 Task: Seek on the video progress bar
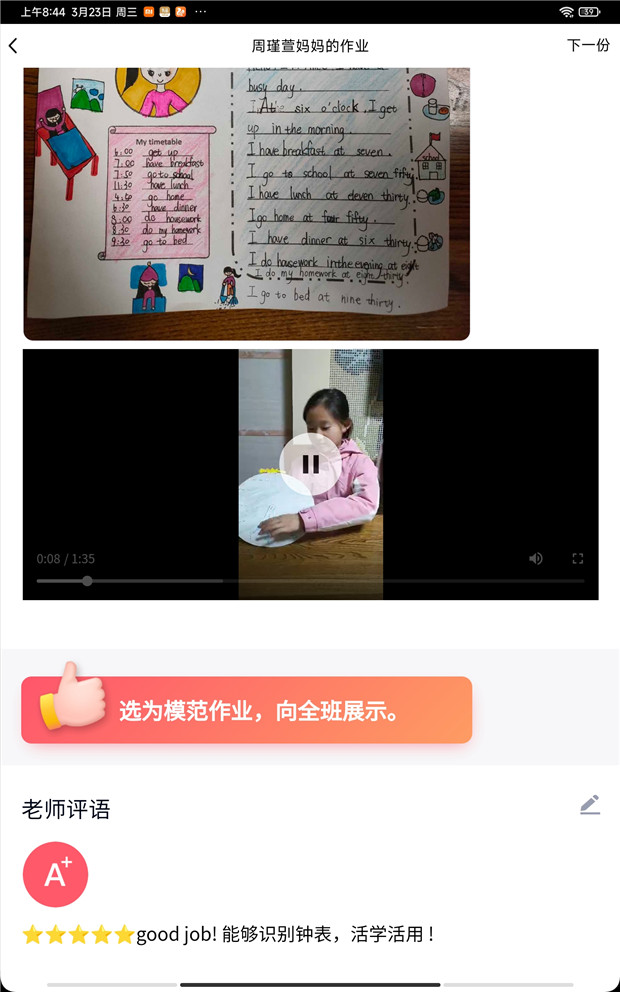click(310, 581)
